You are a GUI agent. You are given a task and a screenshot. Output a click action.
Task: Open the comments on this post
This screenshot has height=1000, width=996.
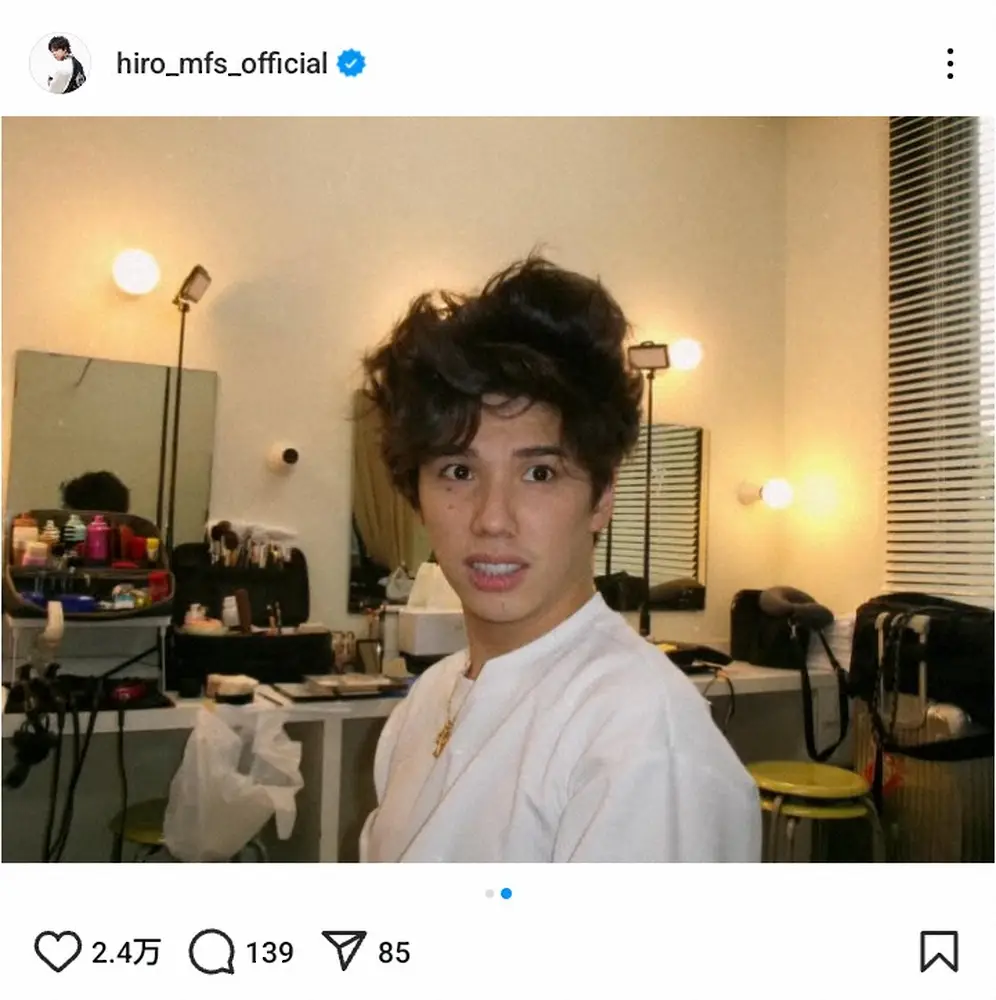212,951
